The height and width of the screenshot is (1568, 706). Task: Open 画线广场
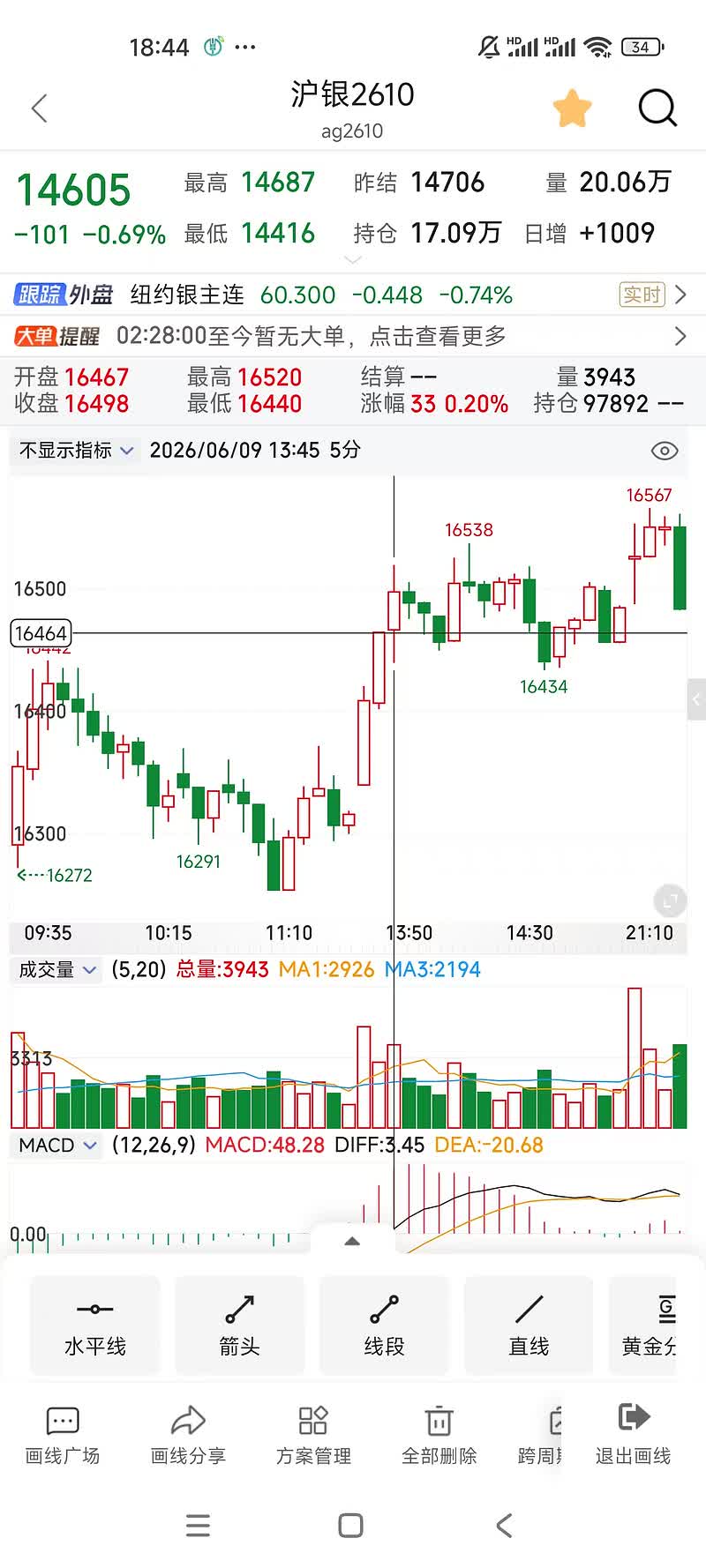(x=63, y=1436)
